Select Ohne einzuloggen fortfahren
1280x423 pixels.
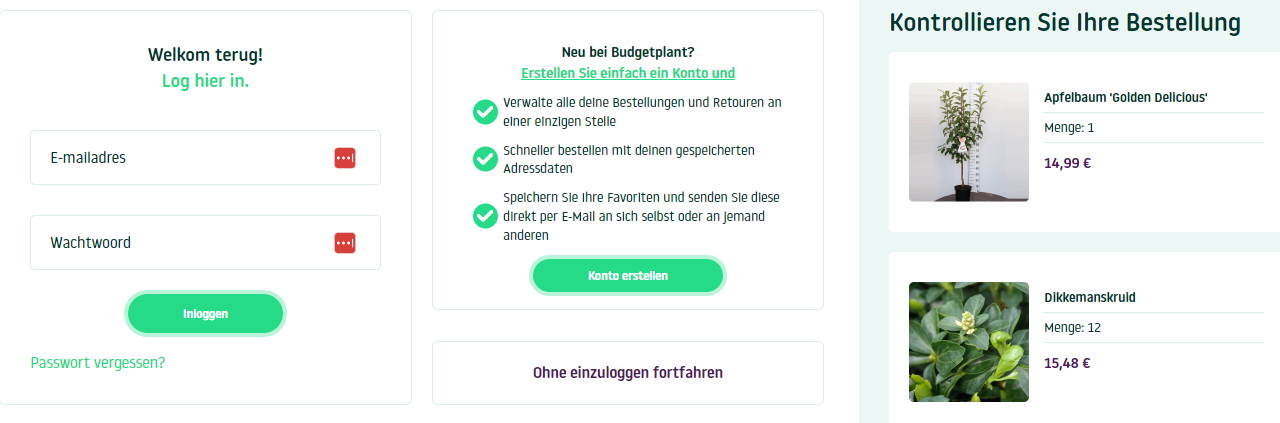tap(627, 373)
